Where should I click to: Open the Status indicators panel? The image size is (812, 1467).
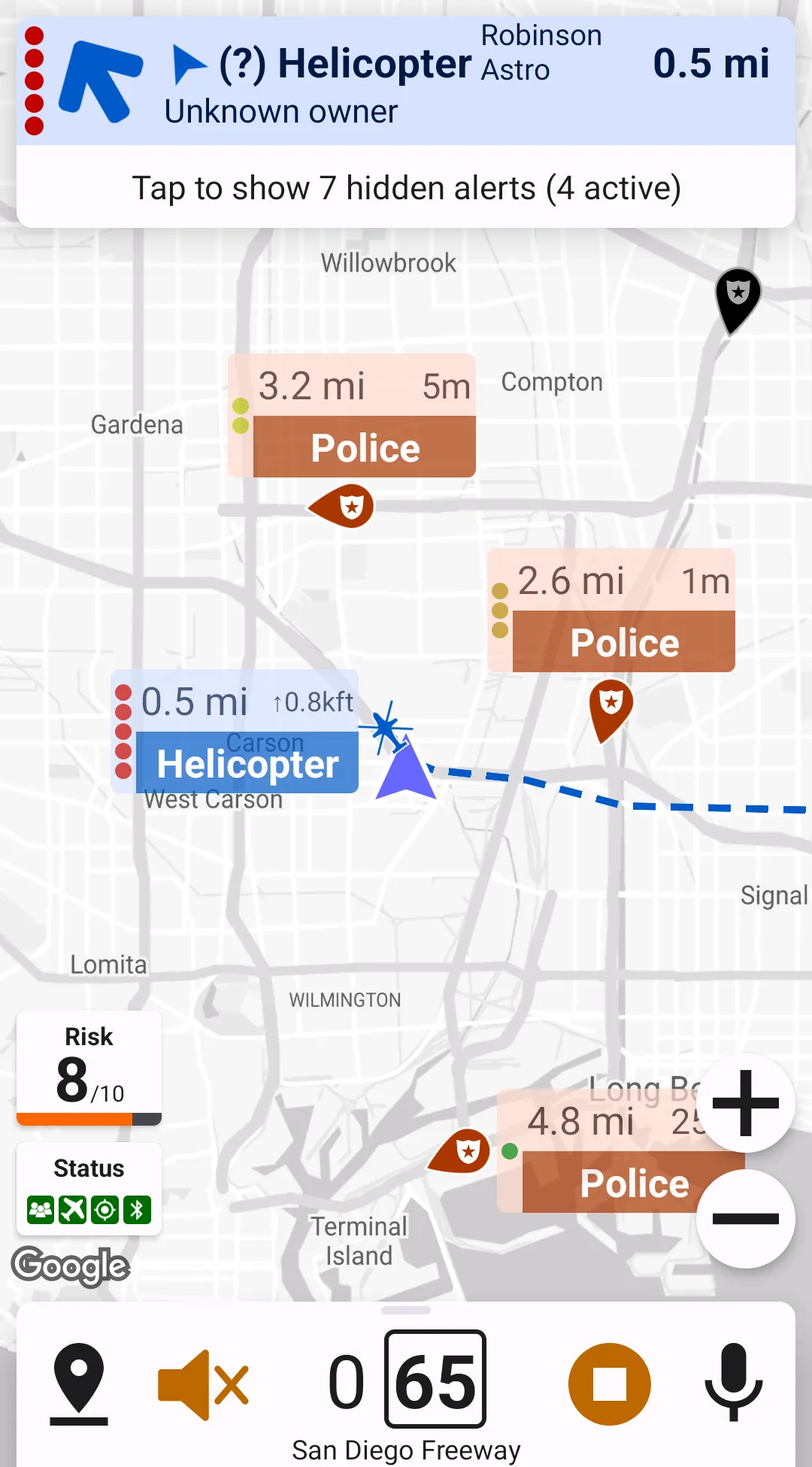click(x=89, y=1189)
